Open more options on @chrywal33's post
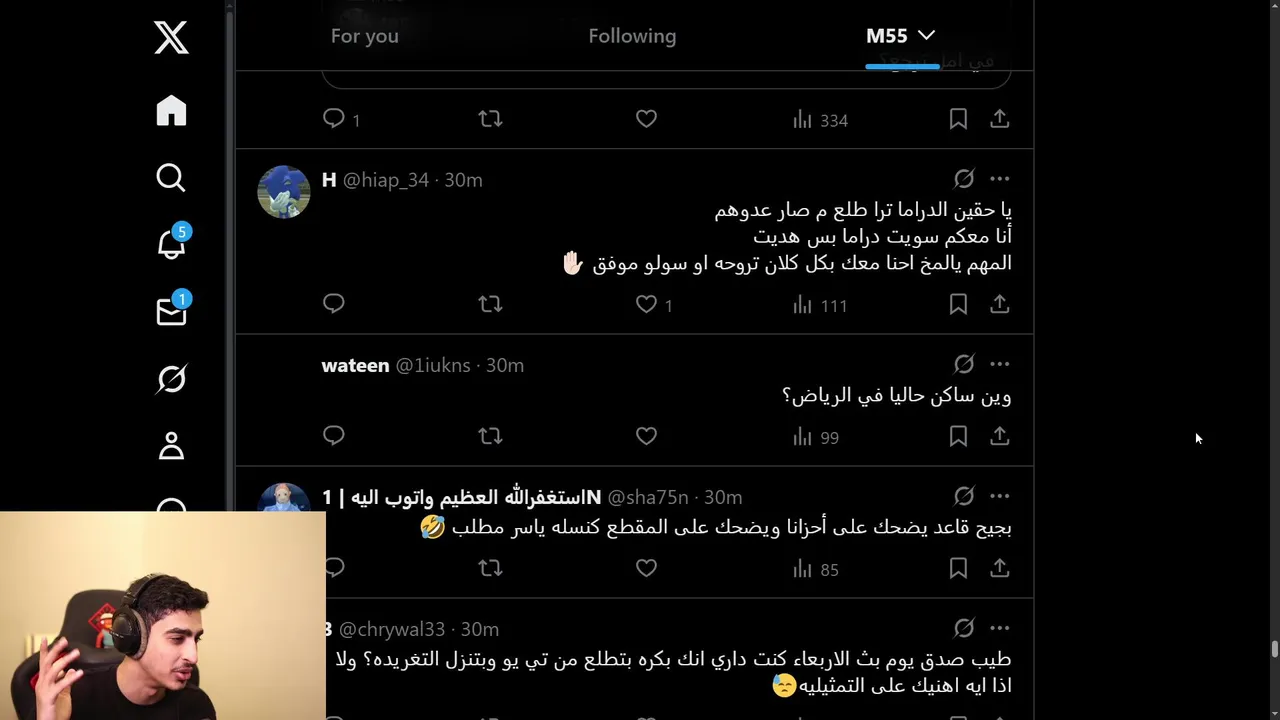Screen dimensions: 1280x720 click(x=999, y=628)
